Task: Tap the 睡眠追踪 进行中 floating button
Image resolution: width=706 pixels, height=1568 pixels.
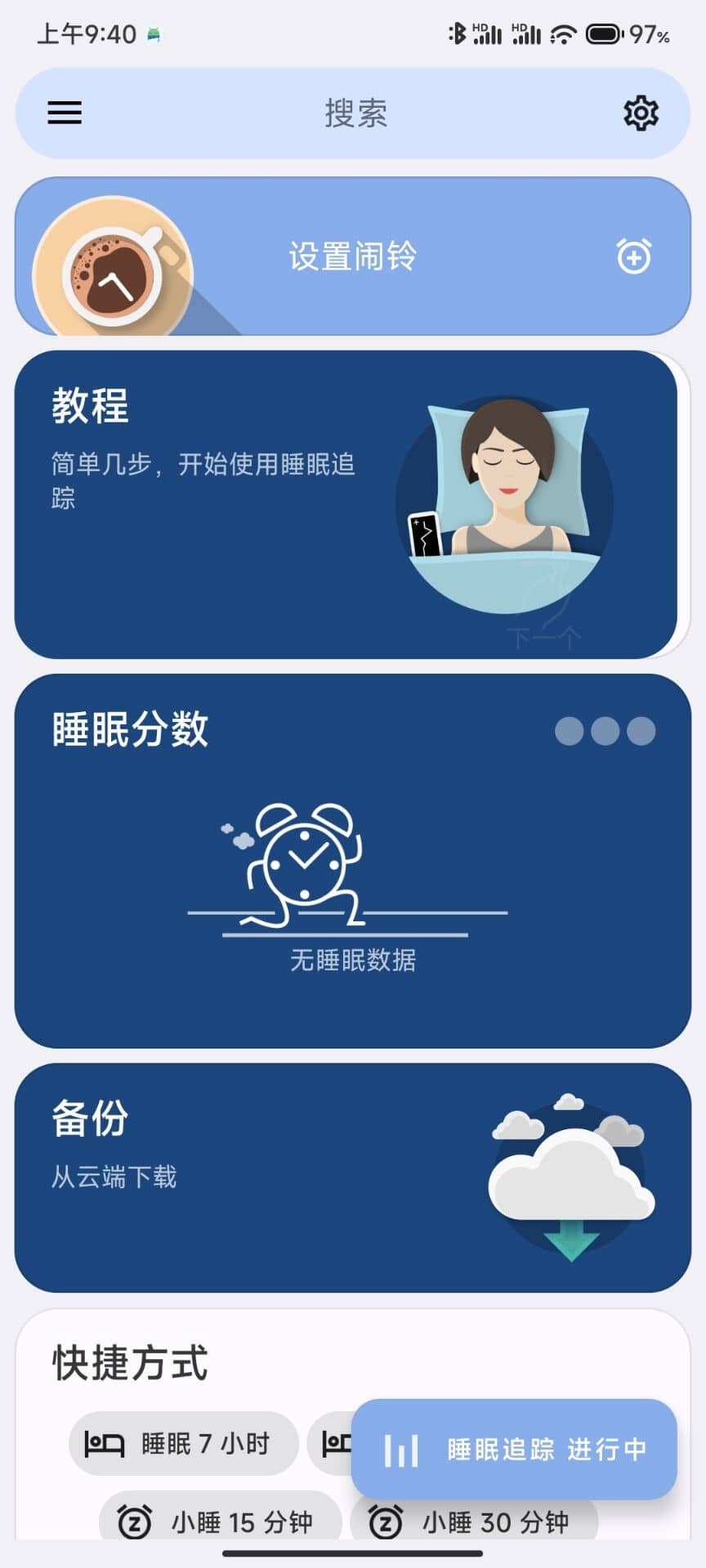Action: pos(514,1450)
